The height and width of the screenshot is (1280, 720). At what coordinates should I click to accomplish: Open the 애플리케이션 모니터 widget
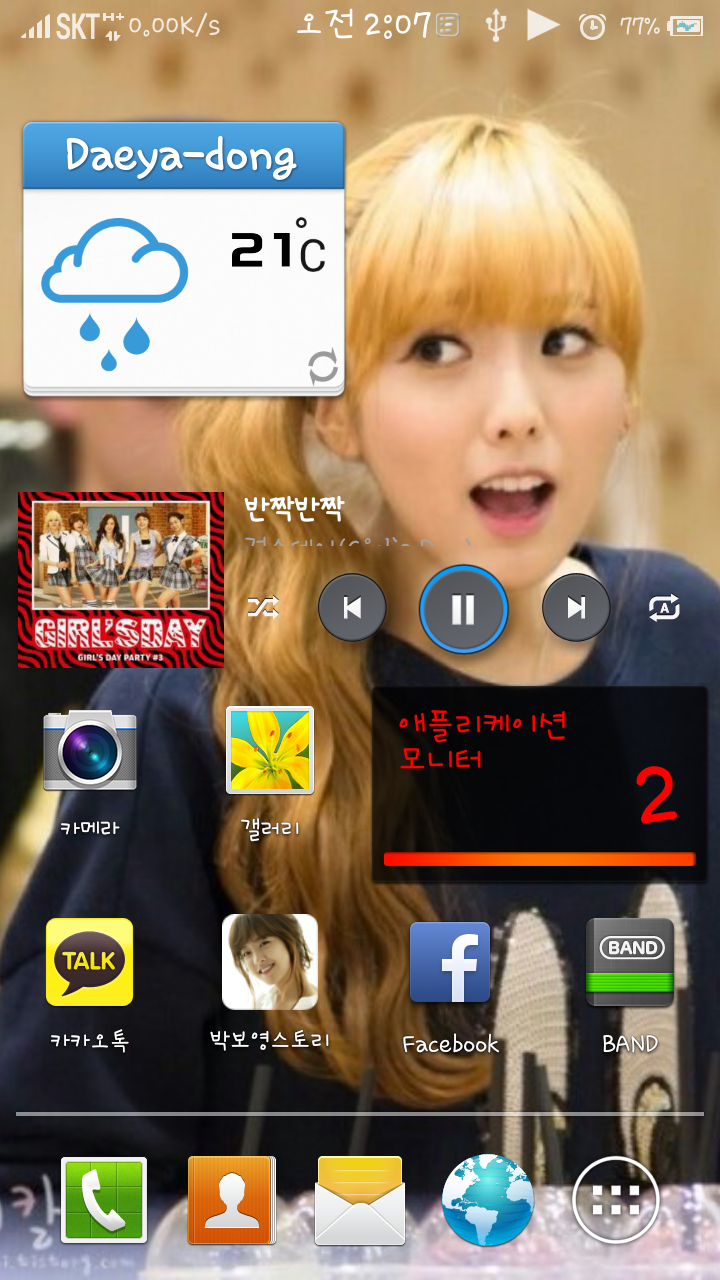[x=540, y=785]
